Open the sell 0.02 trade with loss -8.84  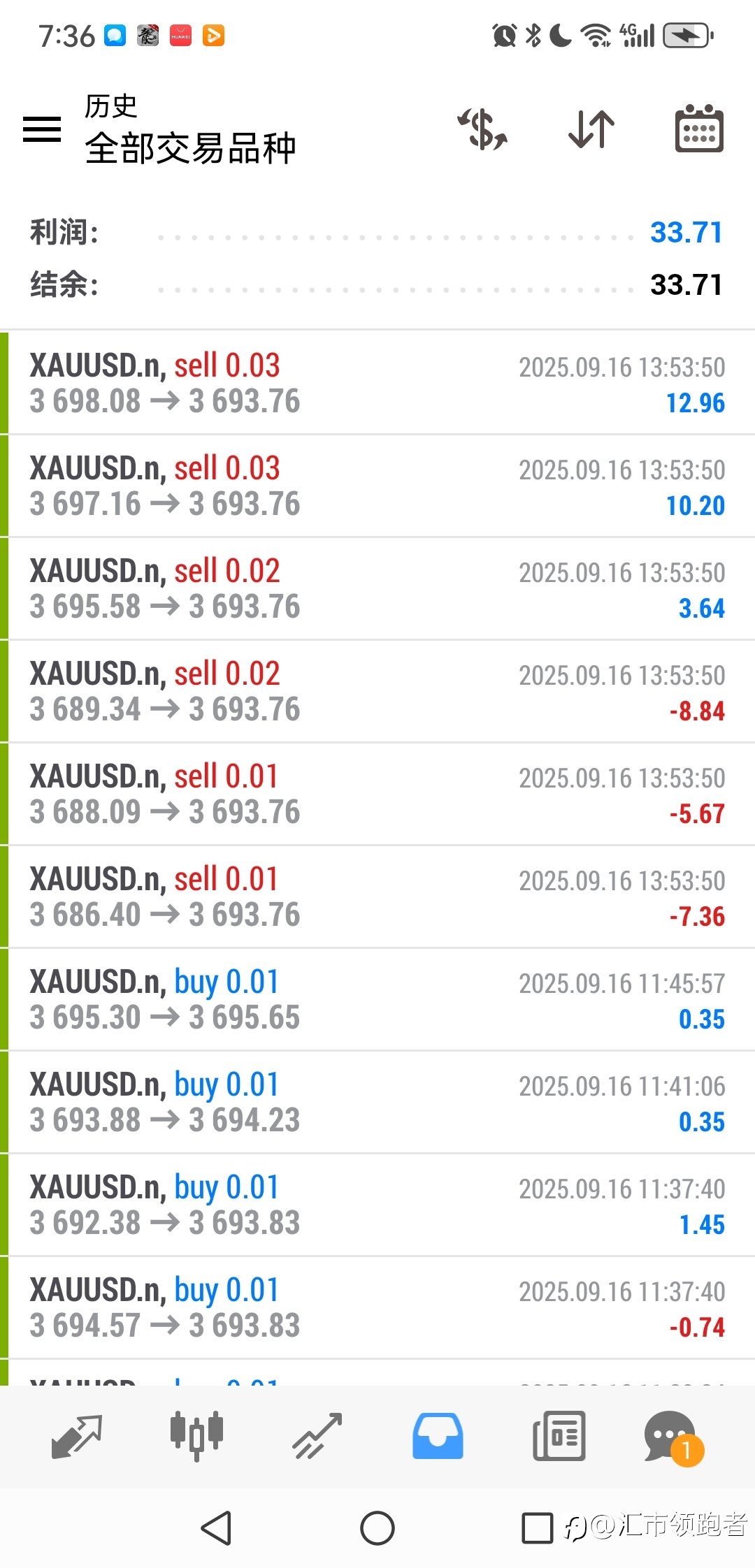[377, 691]
